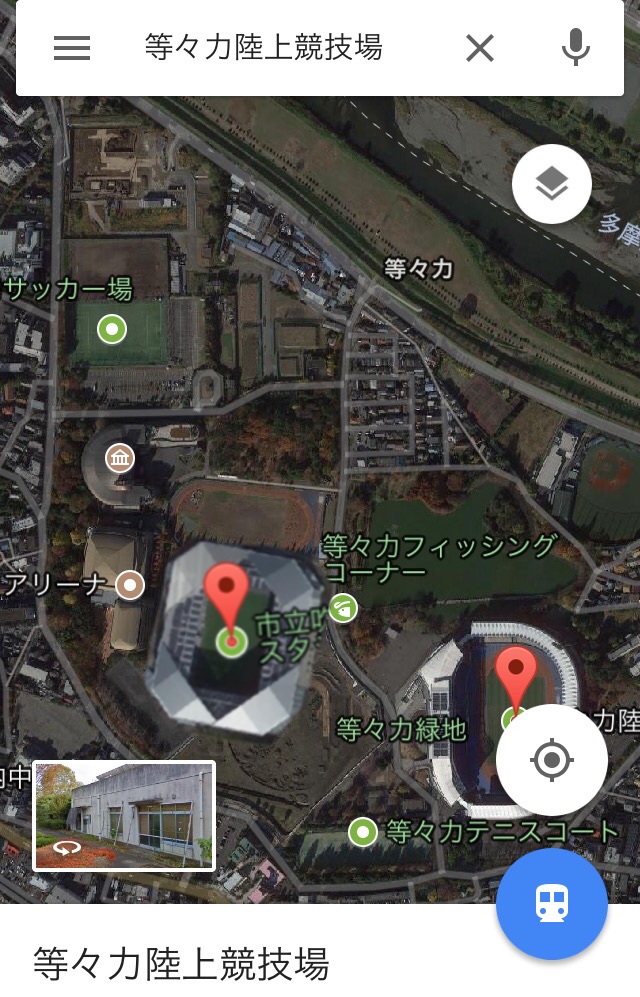This screenshot has height=997, width=640.
Task: Select the 等々力フィッシングコーナー marker
Action: [343, 607]
